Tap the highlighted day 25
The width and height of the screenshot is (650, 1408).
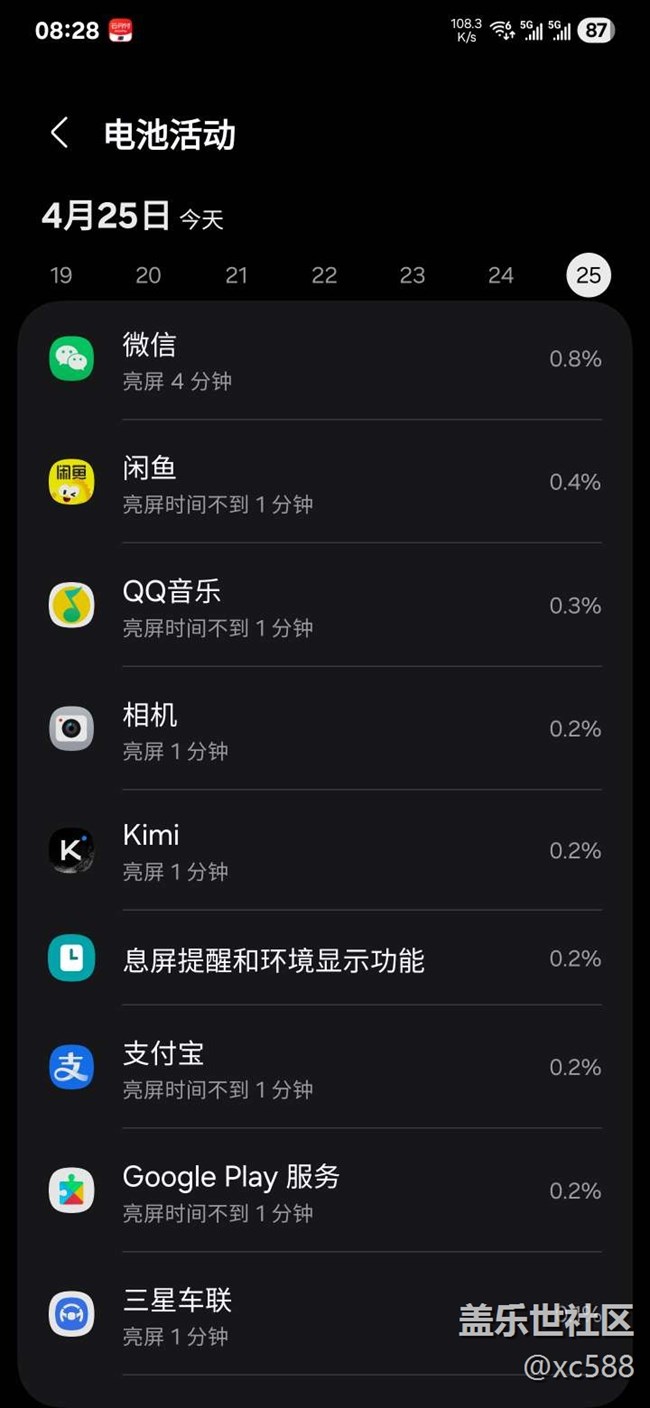588,275
